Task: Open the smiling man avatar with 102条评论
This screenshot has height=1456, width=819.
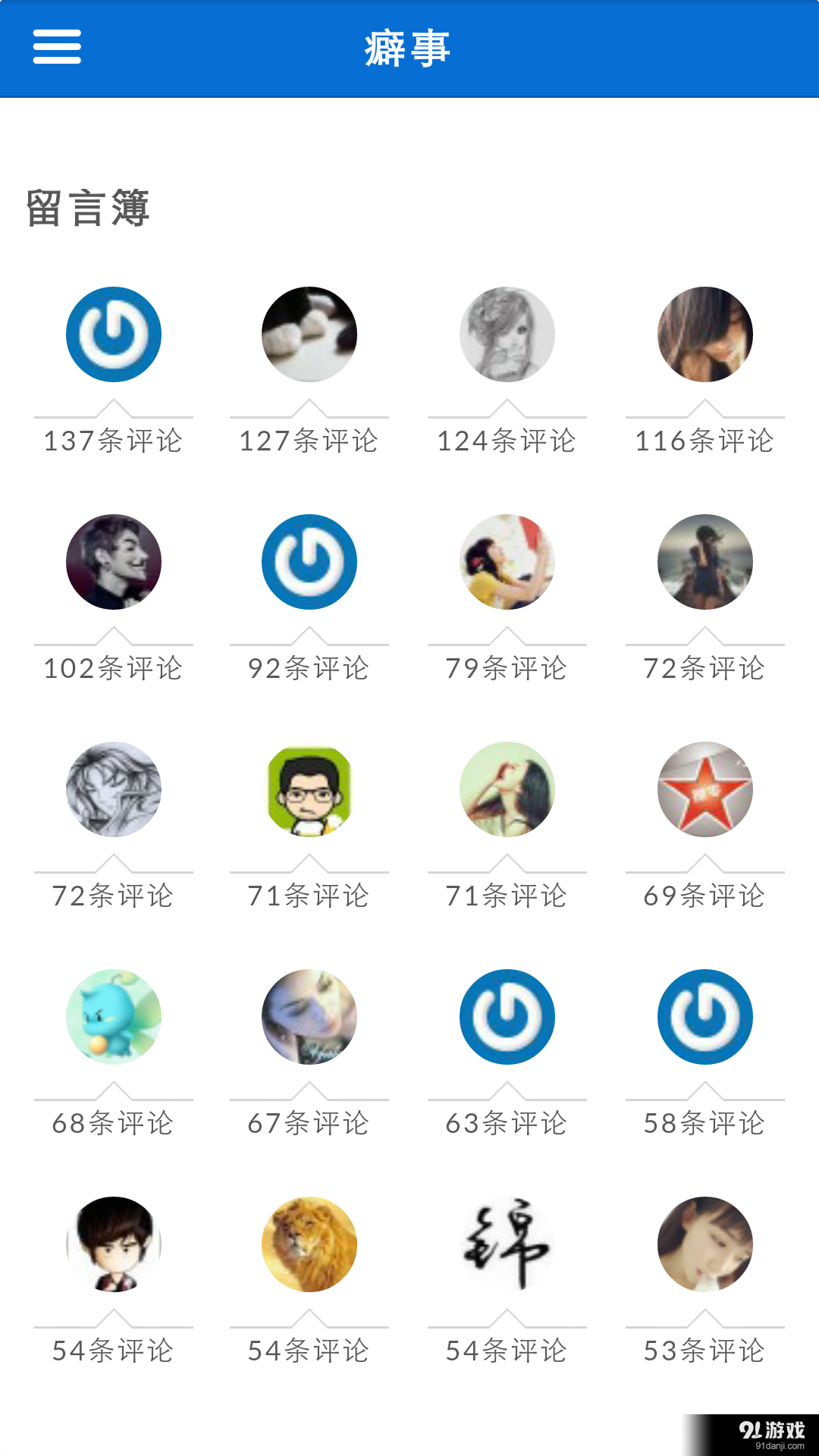Action: (114, 561)
